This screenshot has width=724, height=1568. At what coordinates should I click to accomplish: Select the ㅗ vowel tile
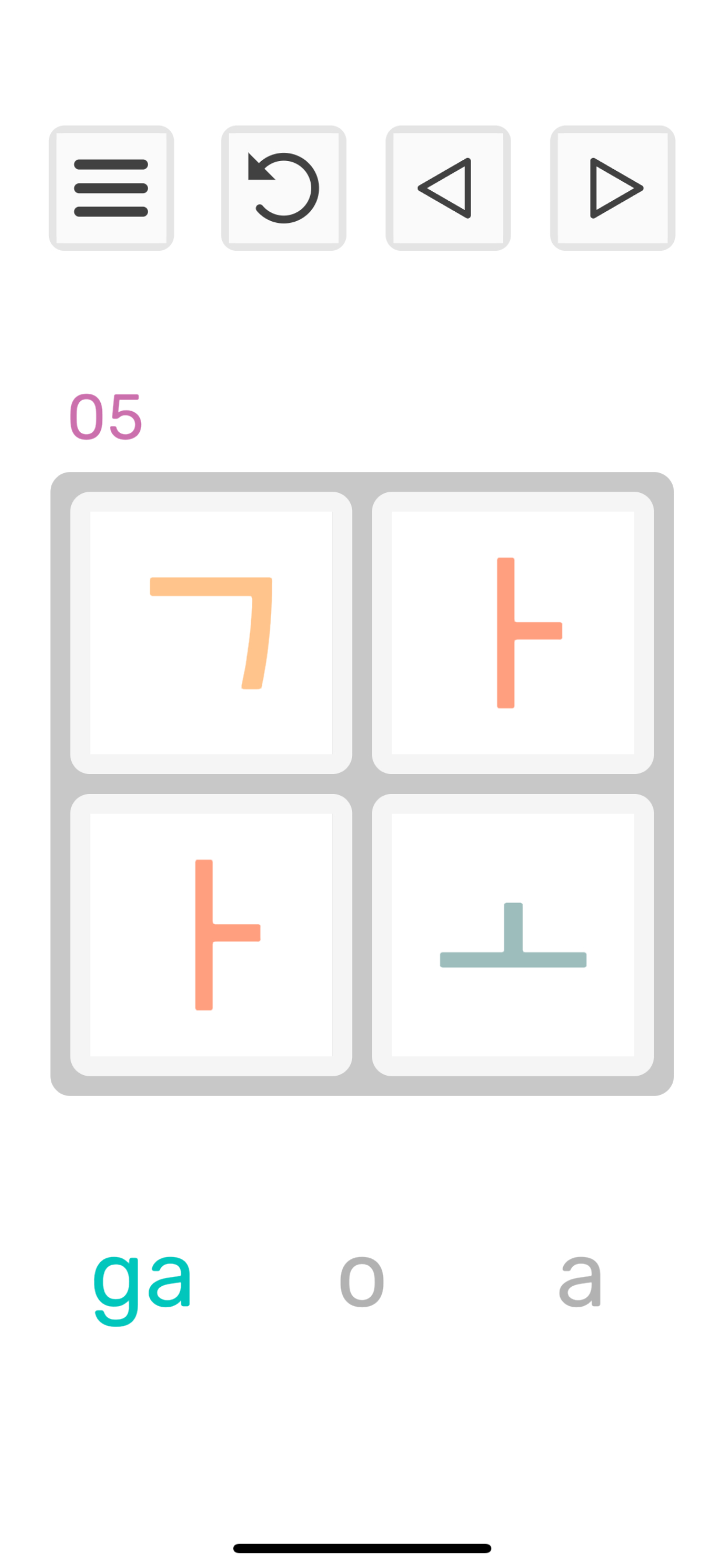coord(513,935)
